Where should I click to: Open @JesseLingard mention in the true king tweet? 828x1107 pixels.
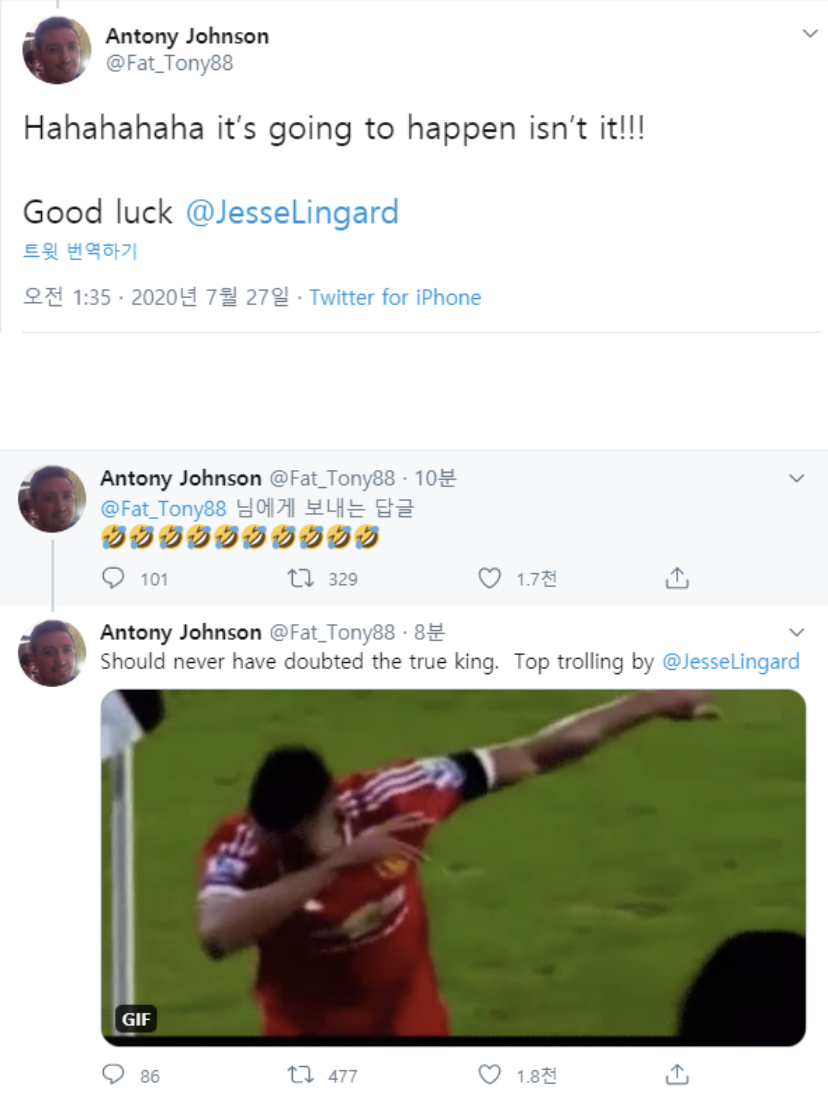(731, 661)
